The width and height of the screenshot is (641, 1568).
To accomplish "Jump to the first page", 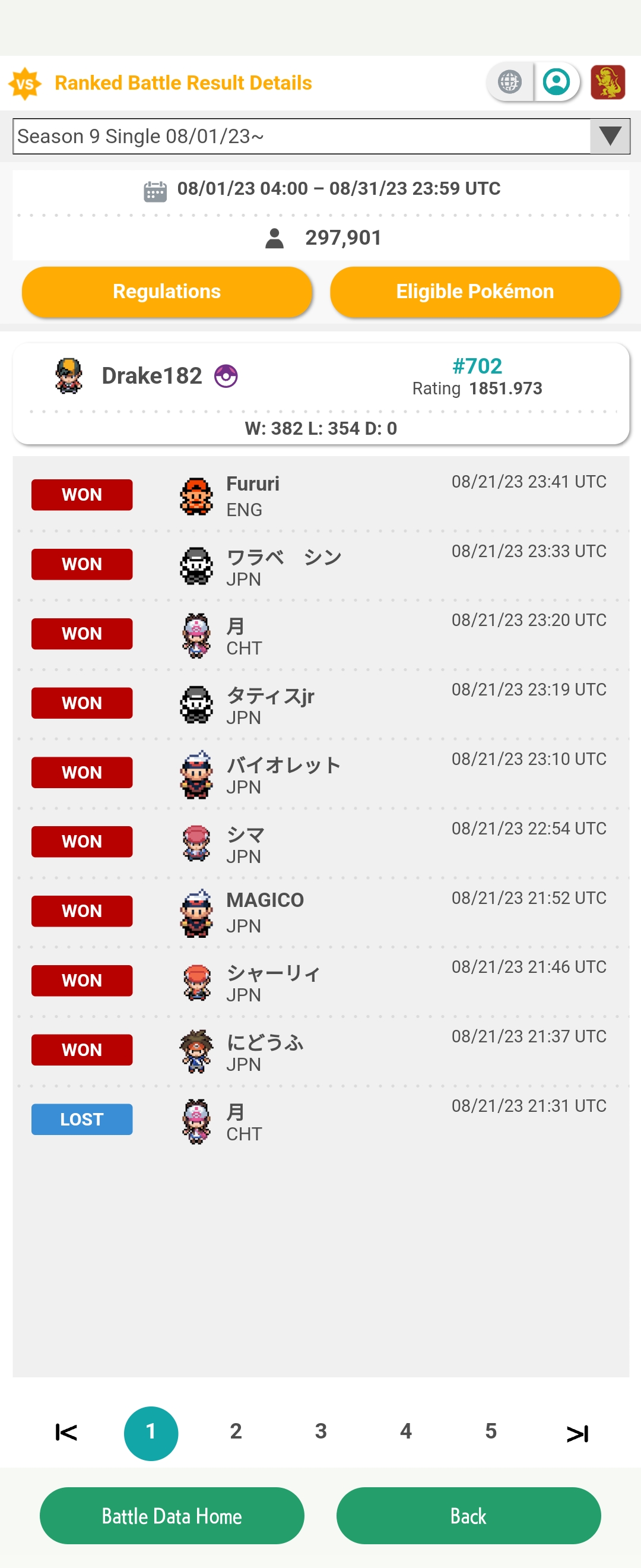I will pos(66,1432).
